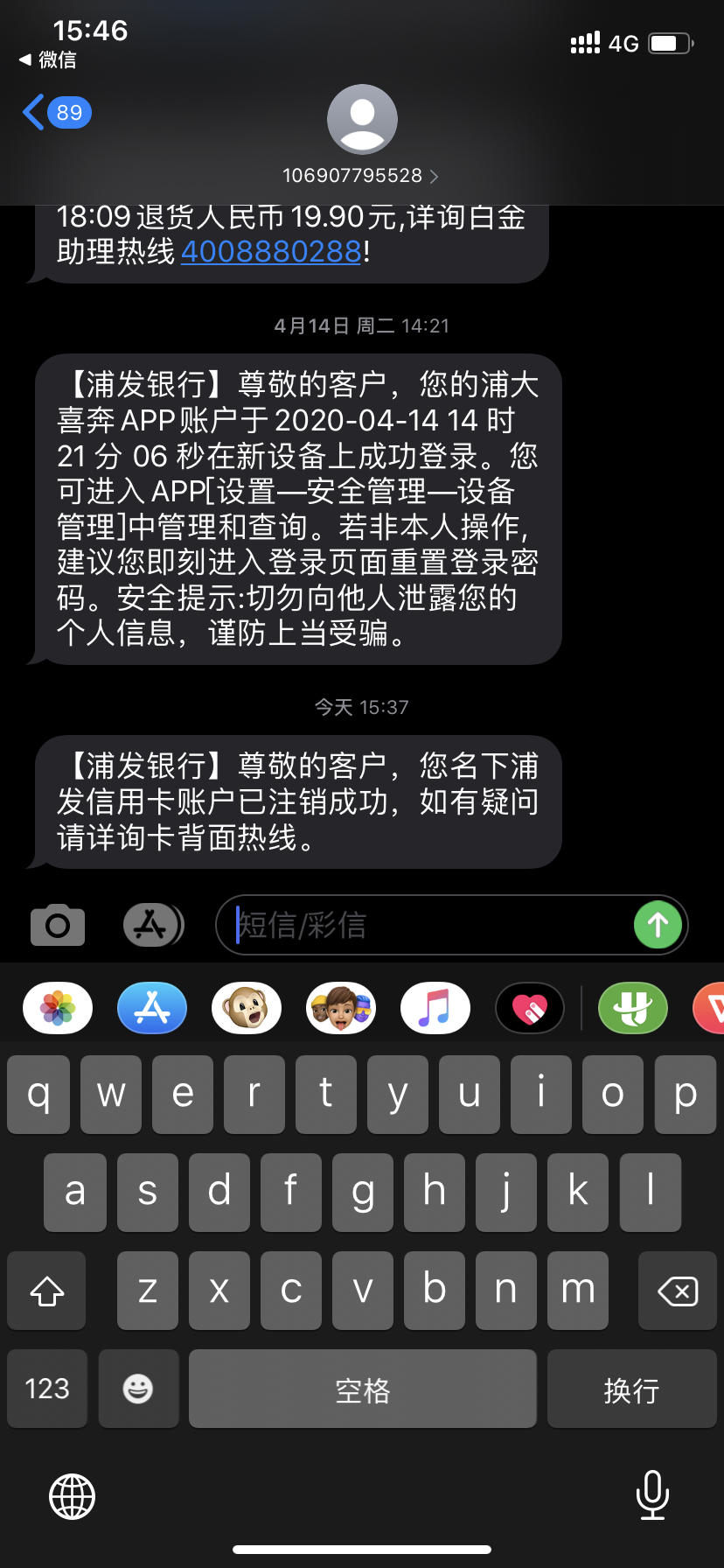Start dictation with the microphone

pyautogui.click(x=652, y=1494)
